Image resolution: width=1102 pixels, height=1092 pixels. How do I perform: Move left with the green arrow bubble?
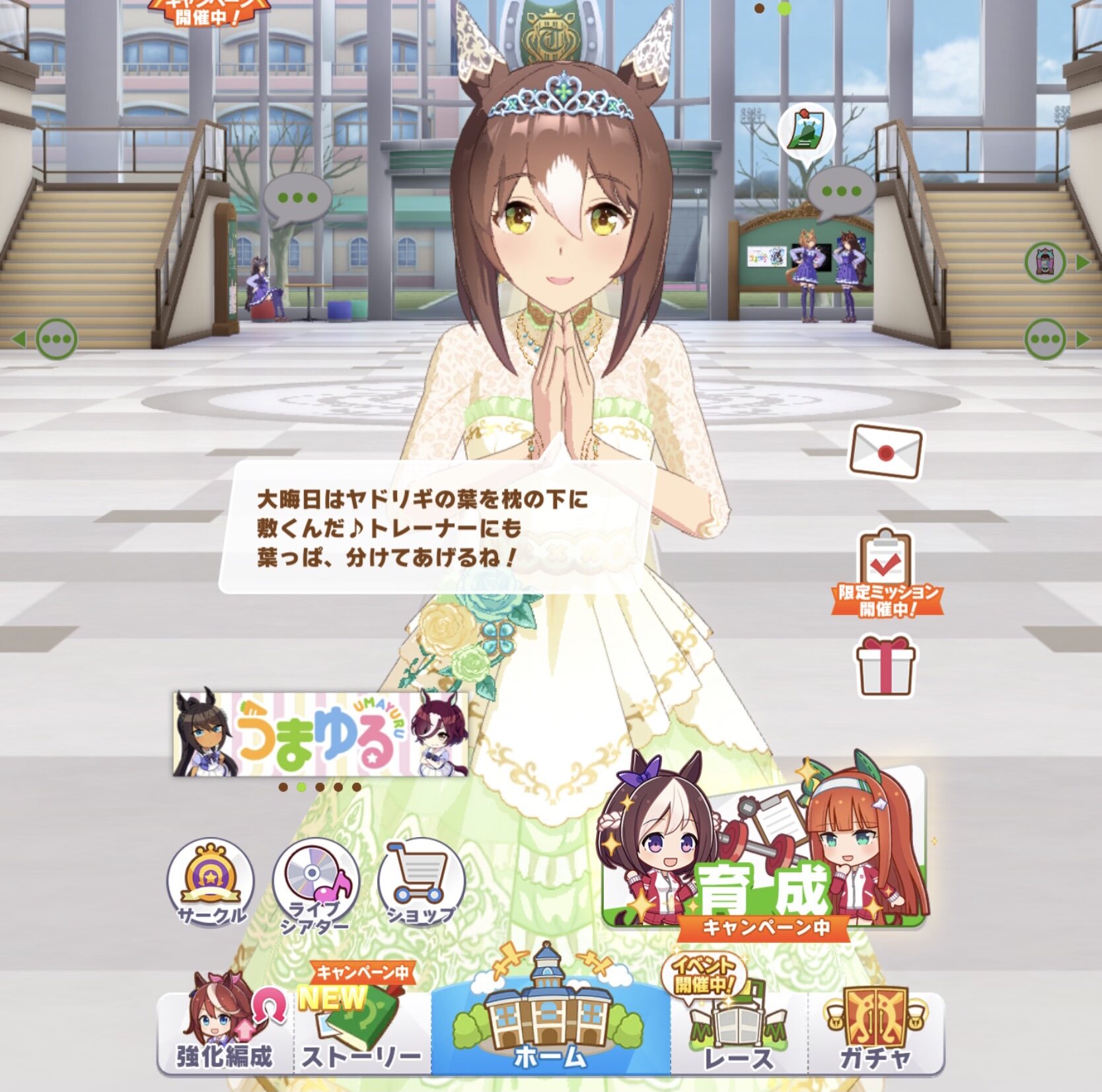tap(48, 339)
